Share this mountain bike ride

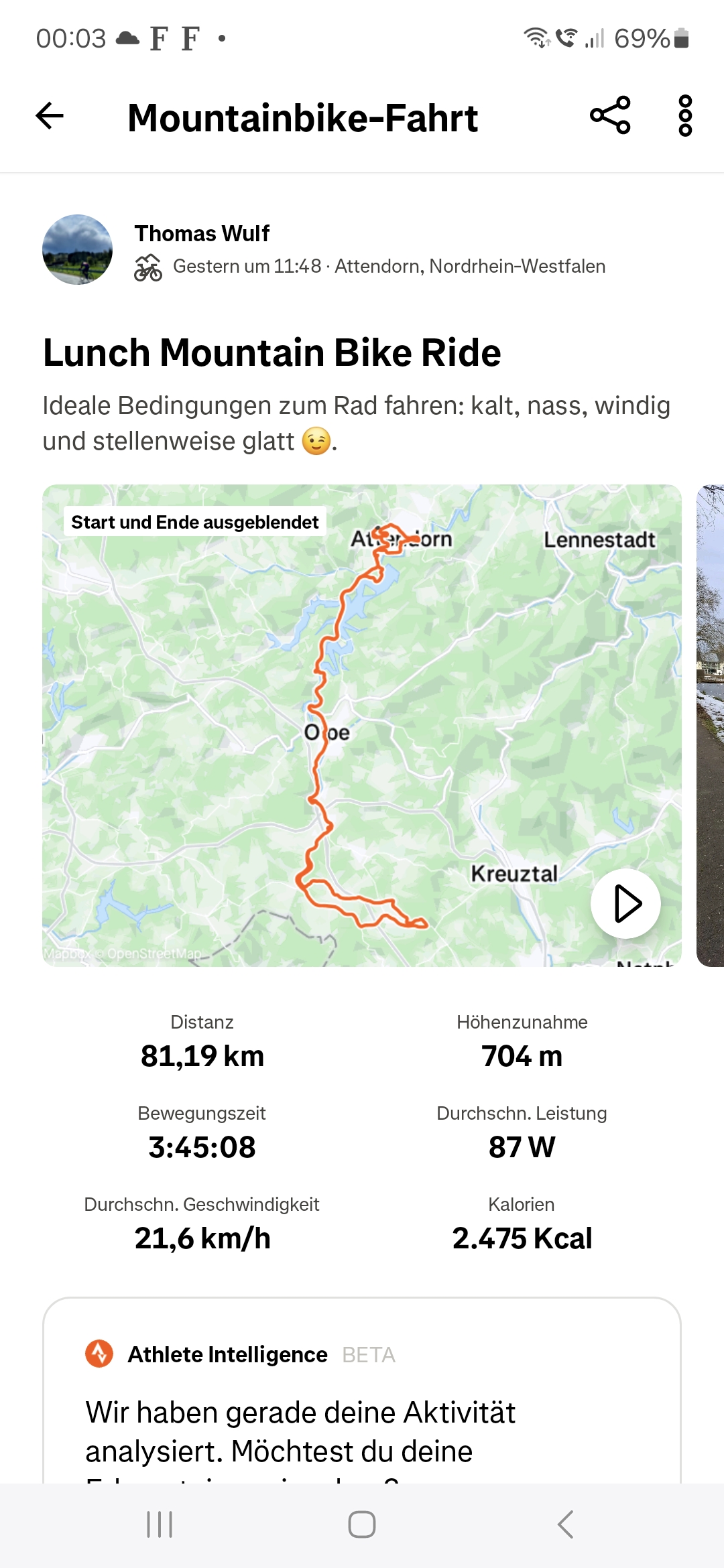coord(610,115)
